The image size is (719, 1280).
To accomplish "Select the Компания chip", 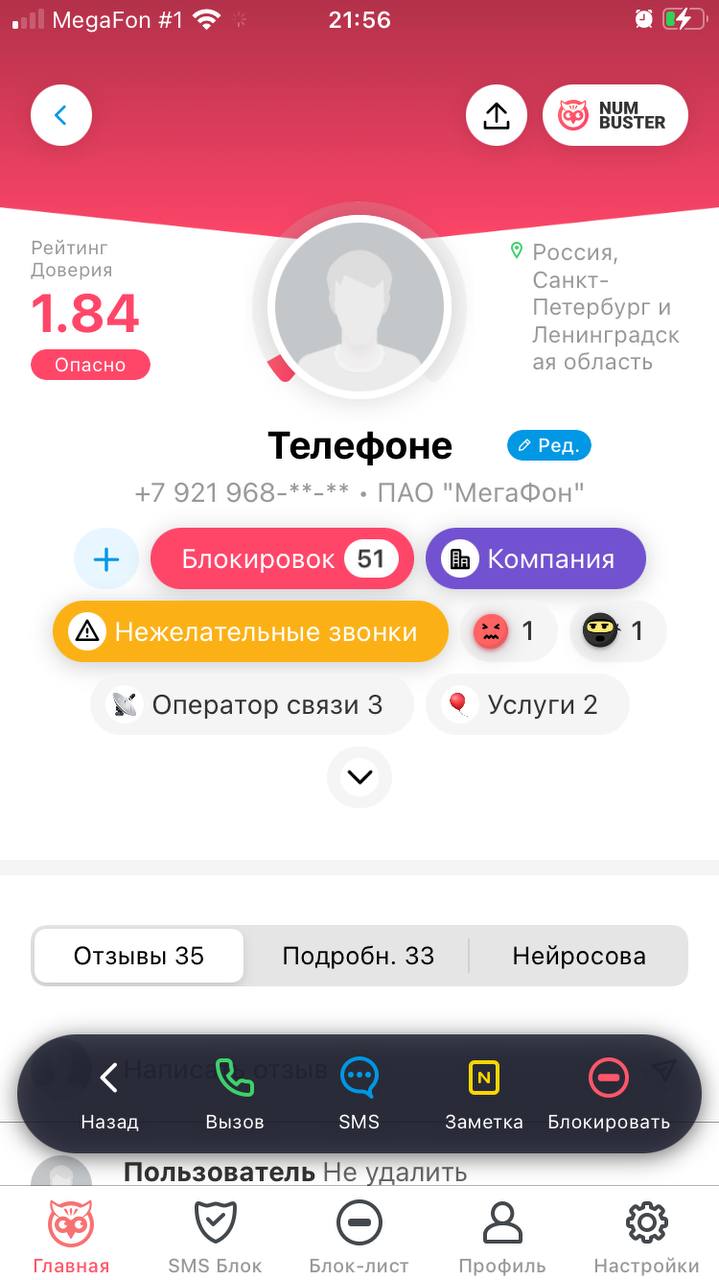I will (536, 559).
